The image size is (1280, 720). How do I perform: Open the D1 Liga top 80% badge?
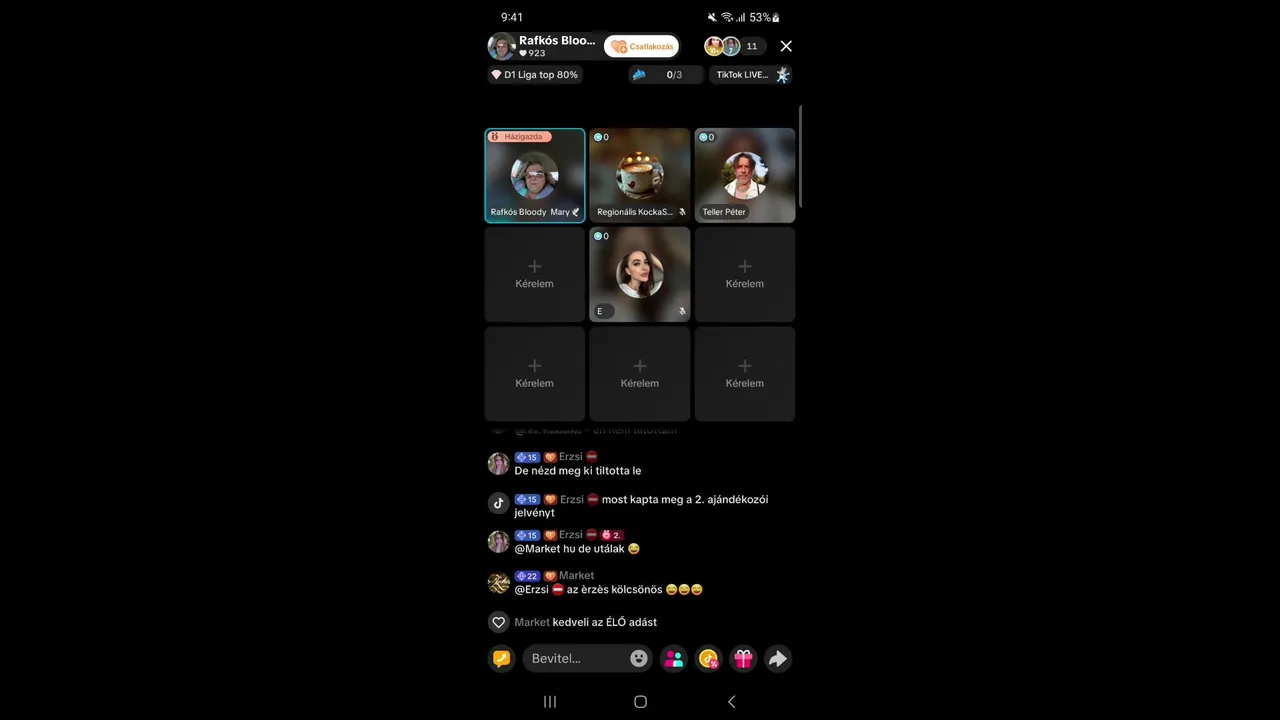click(x=535, y=75)
